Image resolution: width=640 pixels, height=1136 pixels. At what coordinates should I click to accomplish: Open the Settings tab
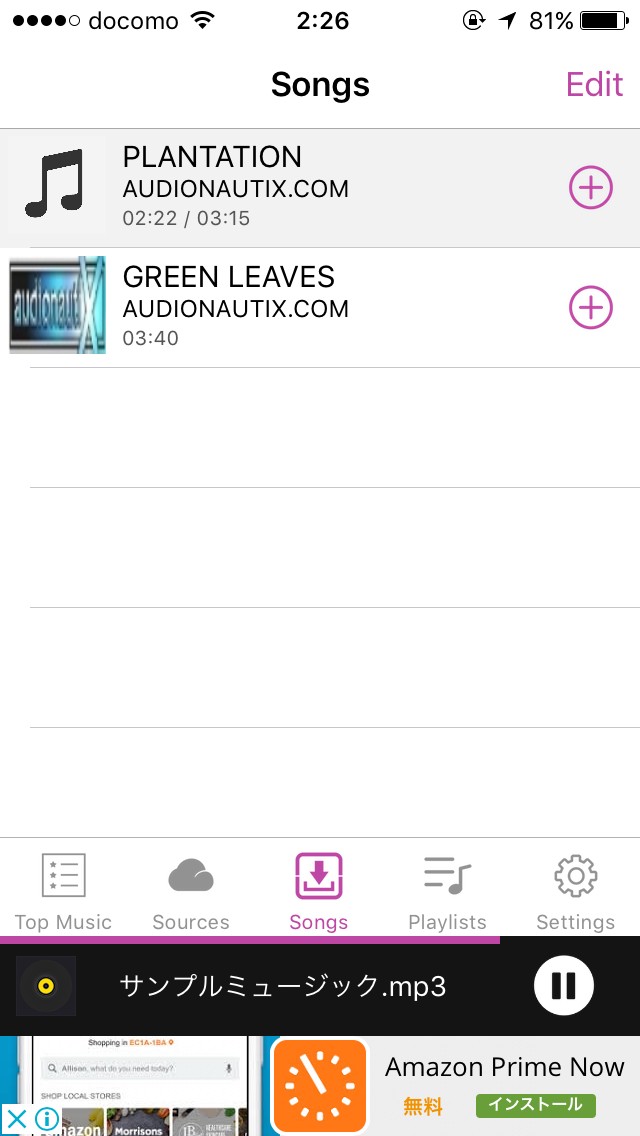575,892
